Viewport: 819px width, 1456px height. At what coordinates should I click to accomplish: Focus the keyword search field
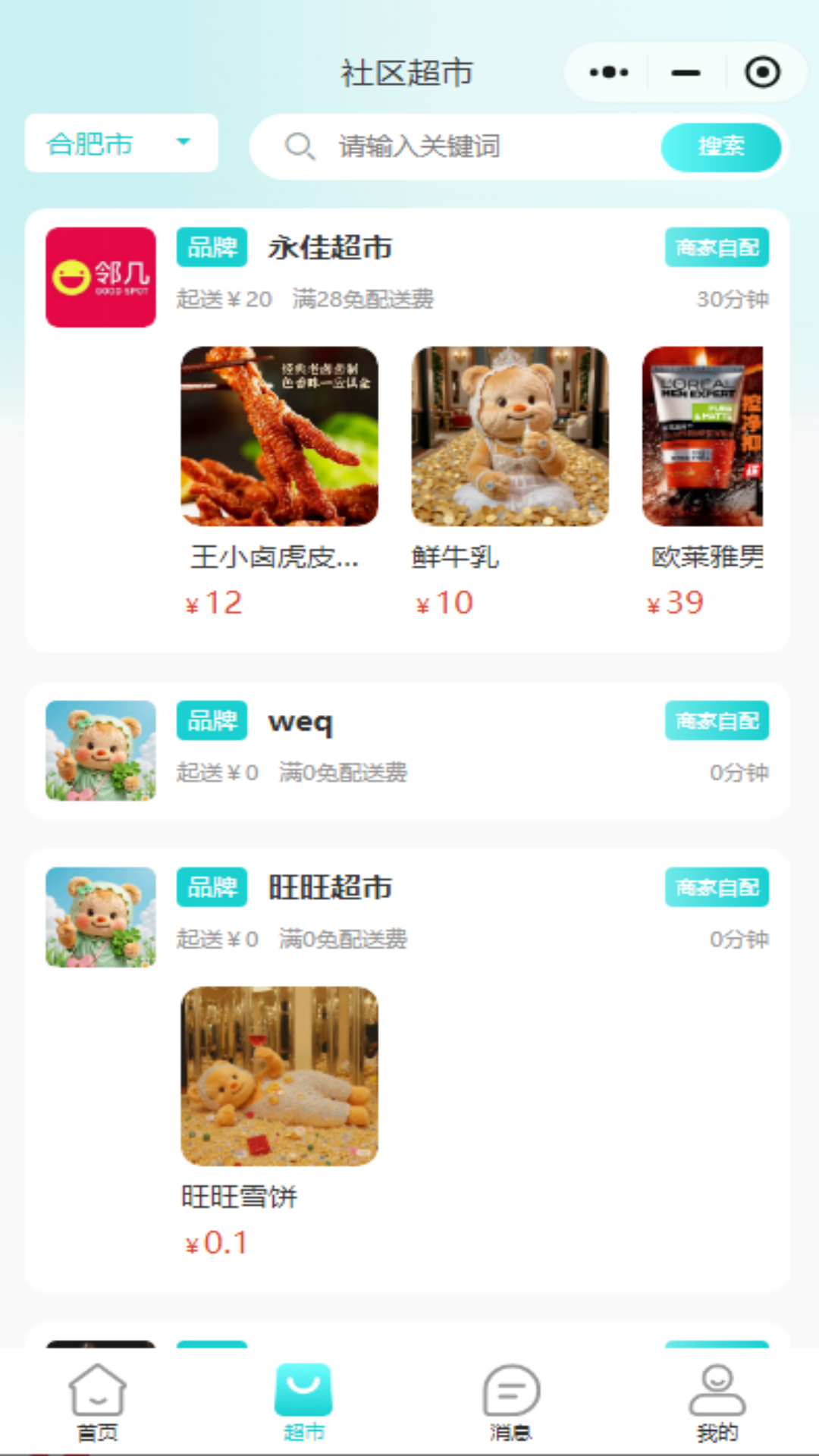tap(485, 146)
